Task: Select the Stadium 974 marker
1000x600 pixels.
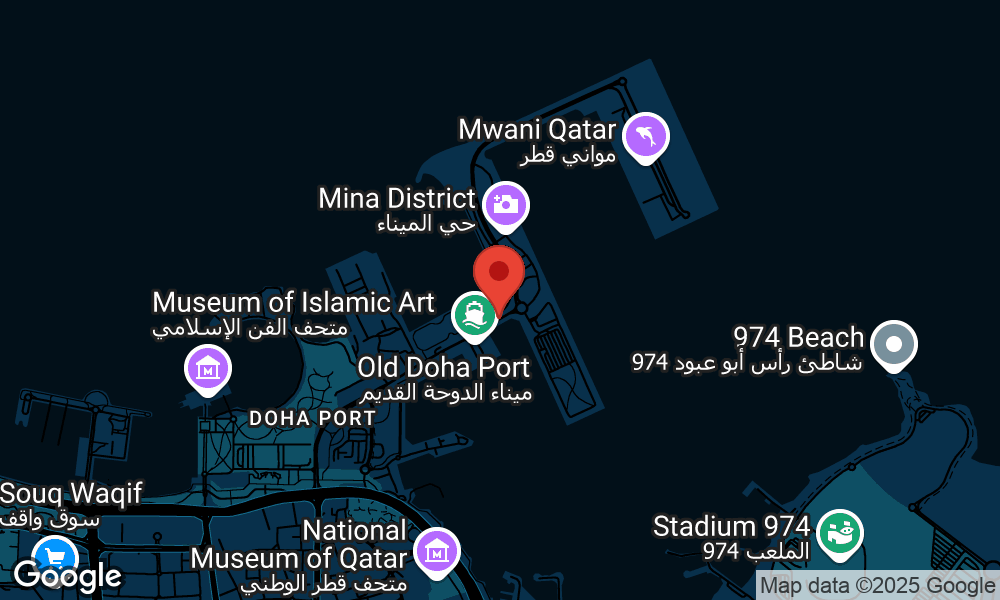Action: coord(840,532)
